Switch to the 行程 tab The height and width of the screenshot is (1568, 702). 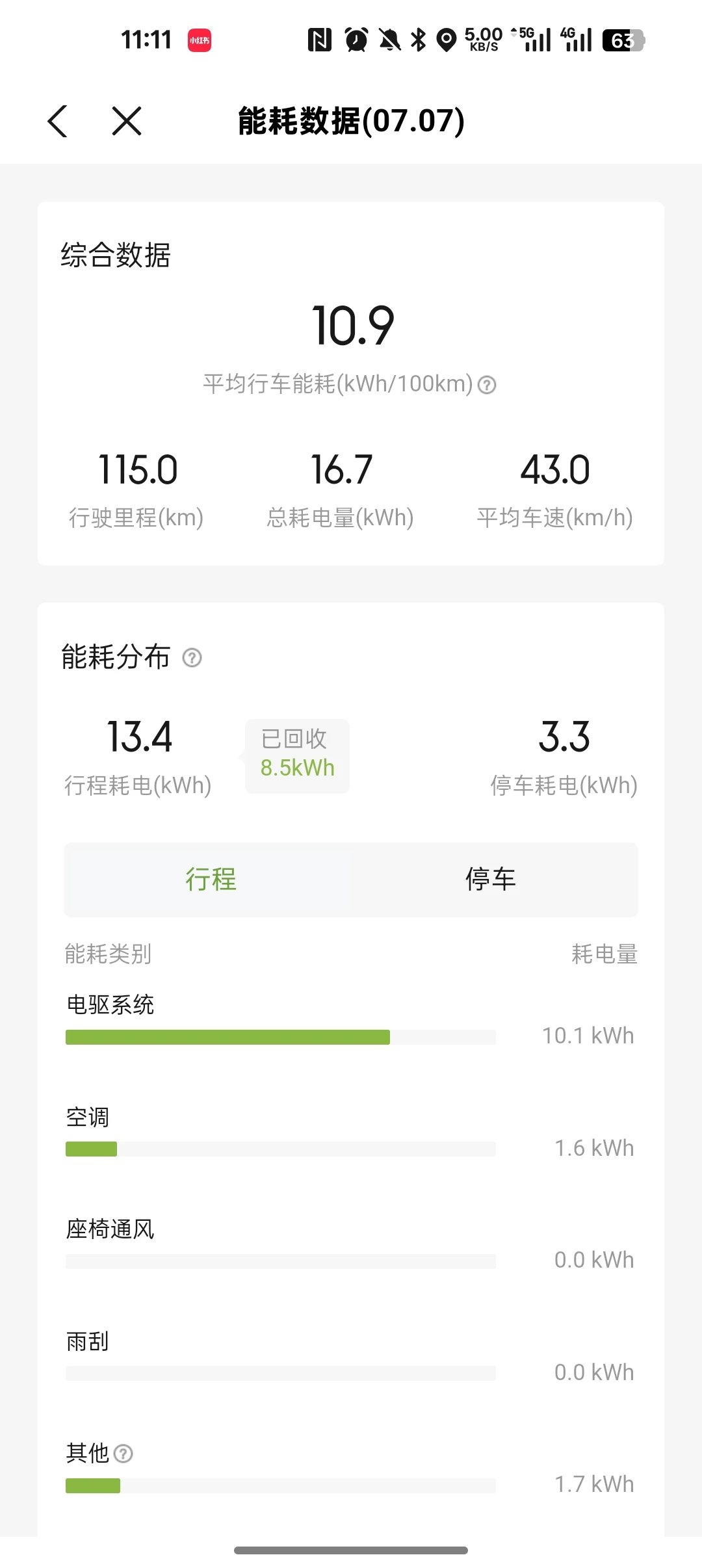coord(211,880)
